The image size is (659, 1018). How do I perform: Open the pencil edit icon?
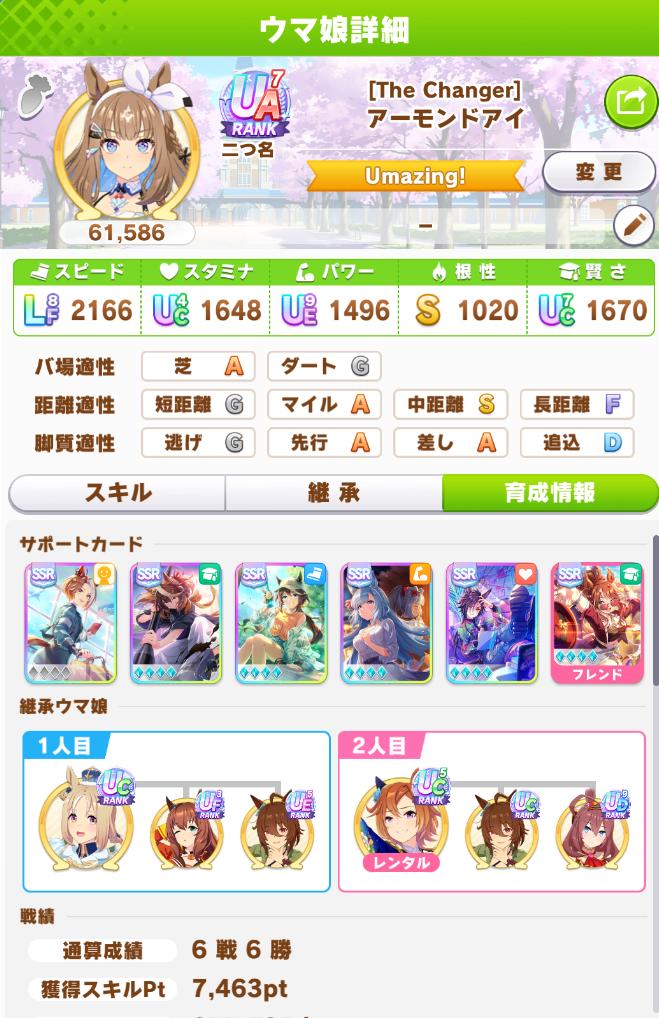coord(633,226)
